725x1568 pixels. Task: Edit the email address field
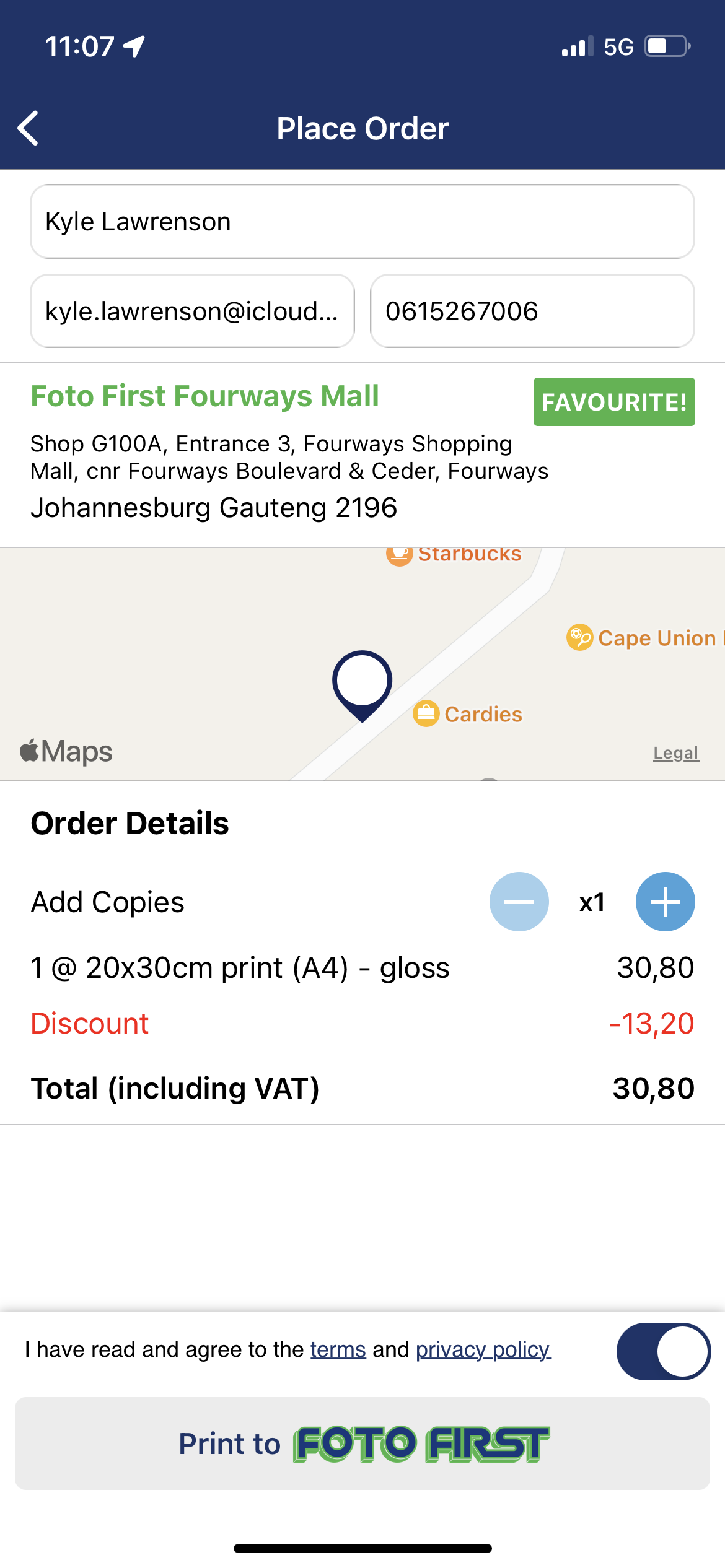click(x=192, y=311)
